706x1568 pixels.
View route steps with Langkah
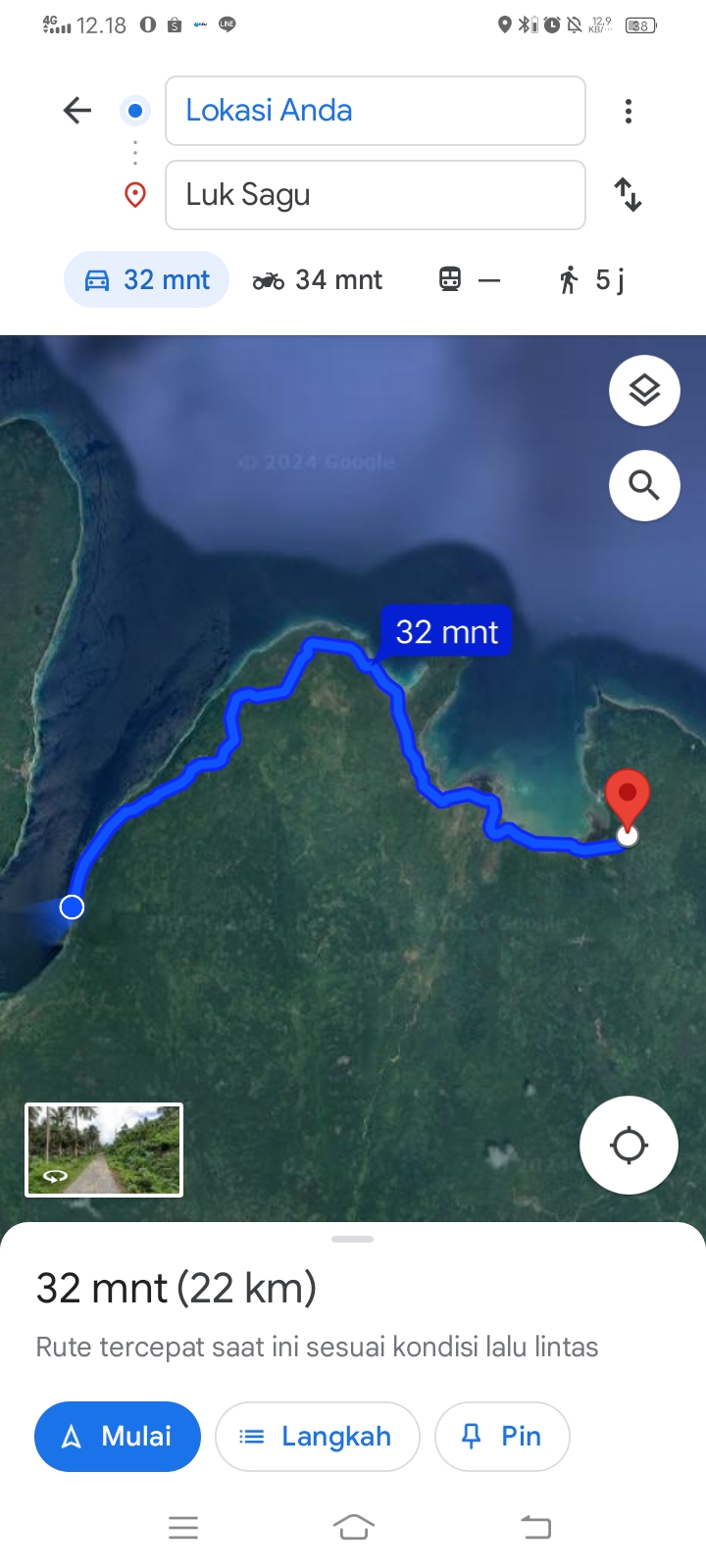click(x=318, y=1437)
